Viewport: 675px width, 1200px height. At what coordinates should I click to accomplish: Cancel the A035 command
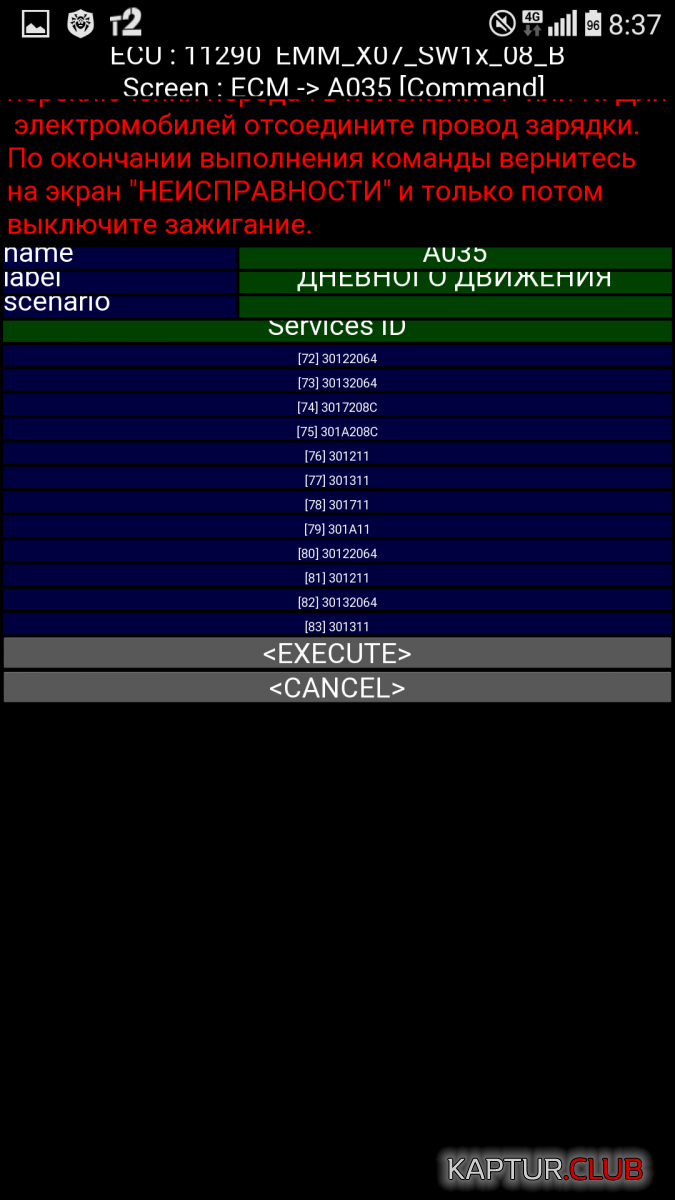coord(337,687)
